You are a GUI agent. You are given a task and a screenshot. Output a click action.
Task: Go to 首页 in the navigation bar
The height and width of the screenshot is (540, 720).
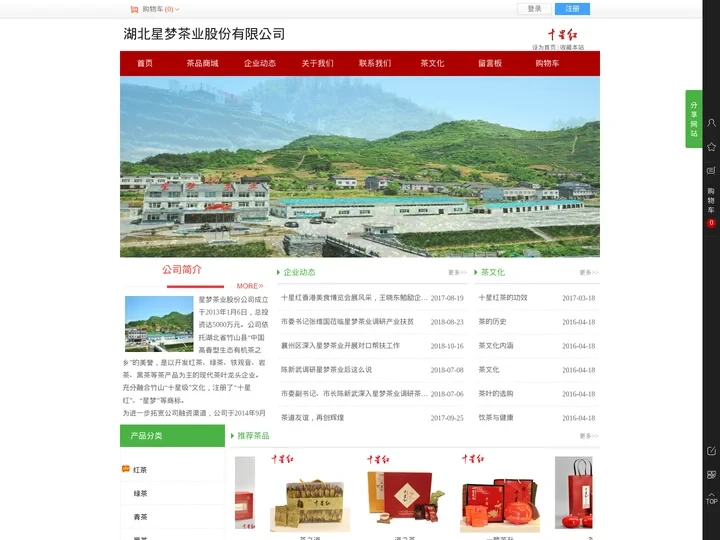tap(145, 63)
